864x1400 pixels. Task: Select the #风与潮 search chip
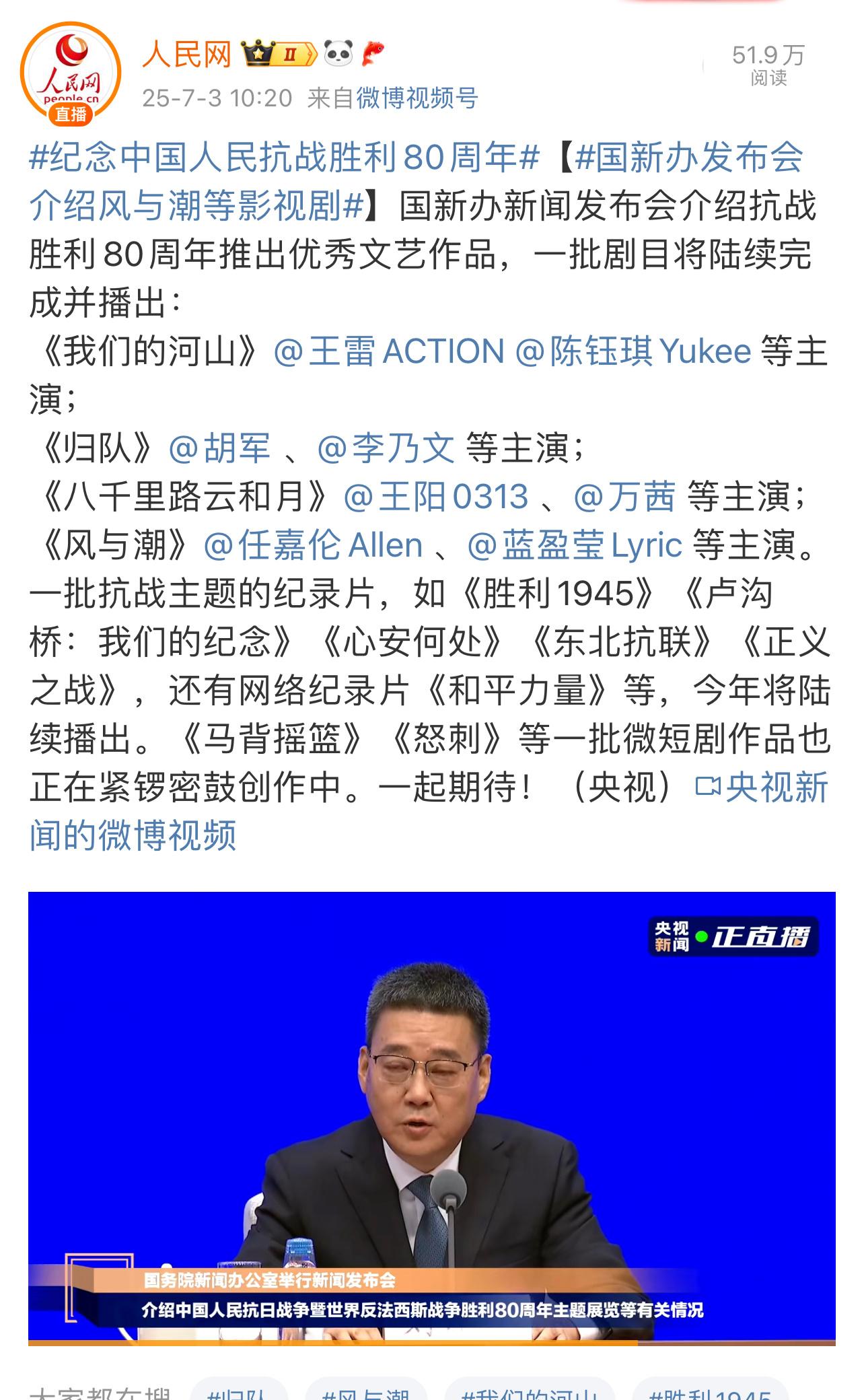(x=366, y=1389)
